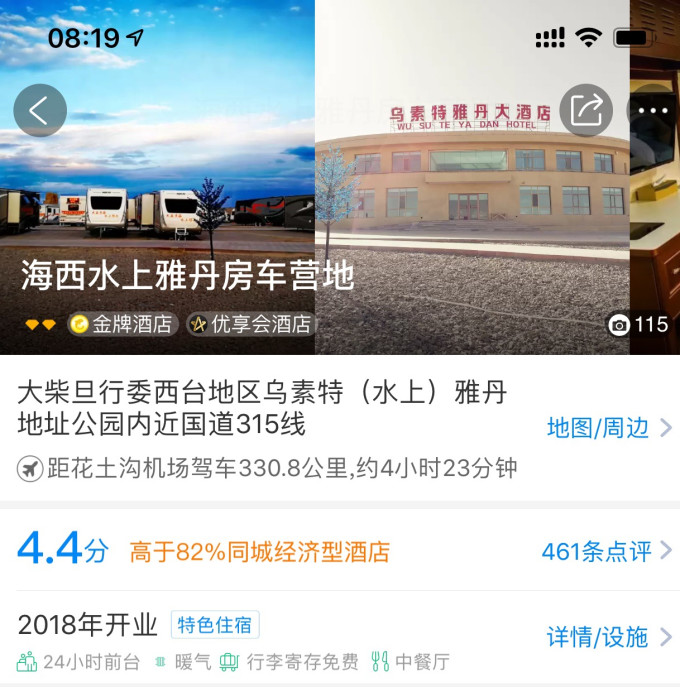Viewport: 680px width, 687px height.
Task: View the 461条点评 reviews
Action: point(606,551)
